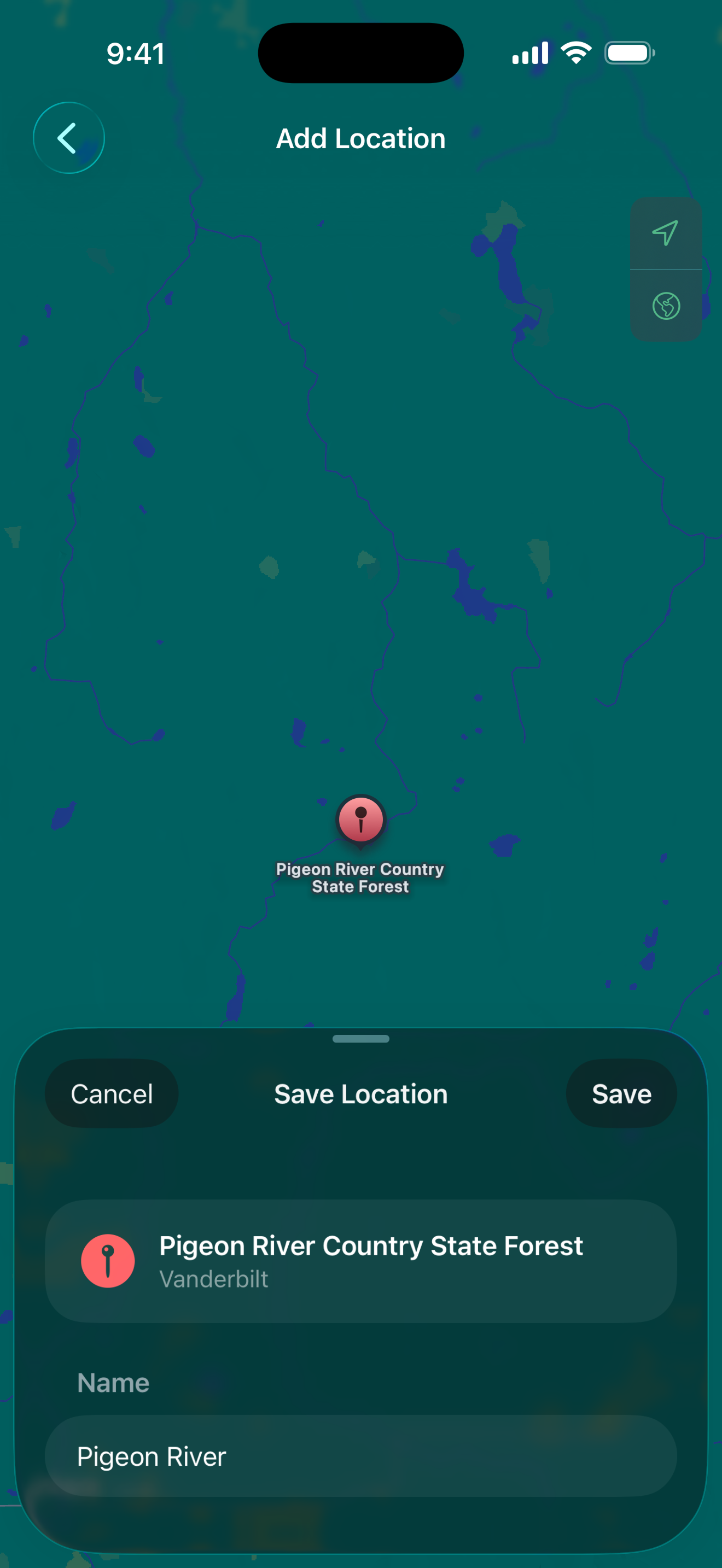Tap the cellular signal indicator
This screenshot has height=1568, width=722.
pyautogui.click(x=529, y=52)
